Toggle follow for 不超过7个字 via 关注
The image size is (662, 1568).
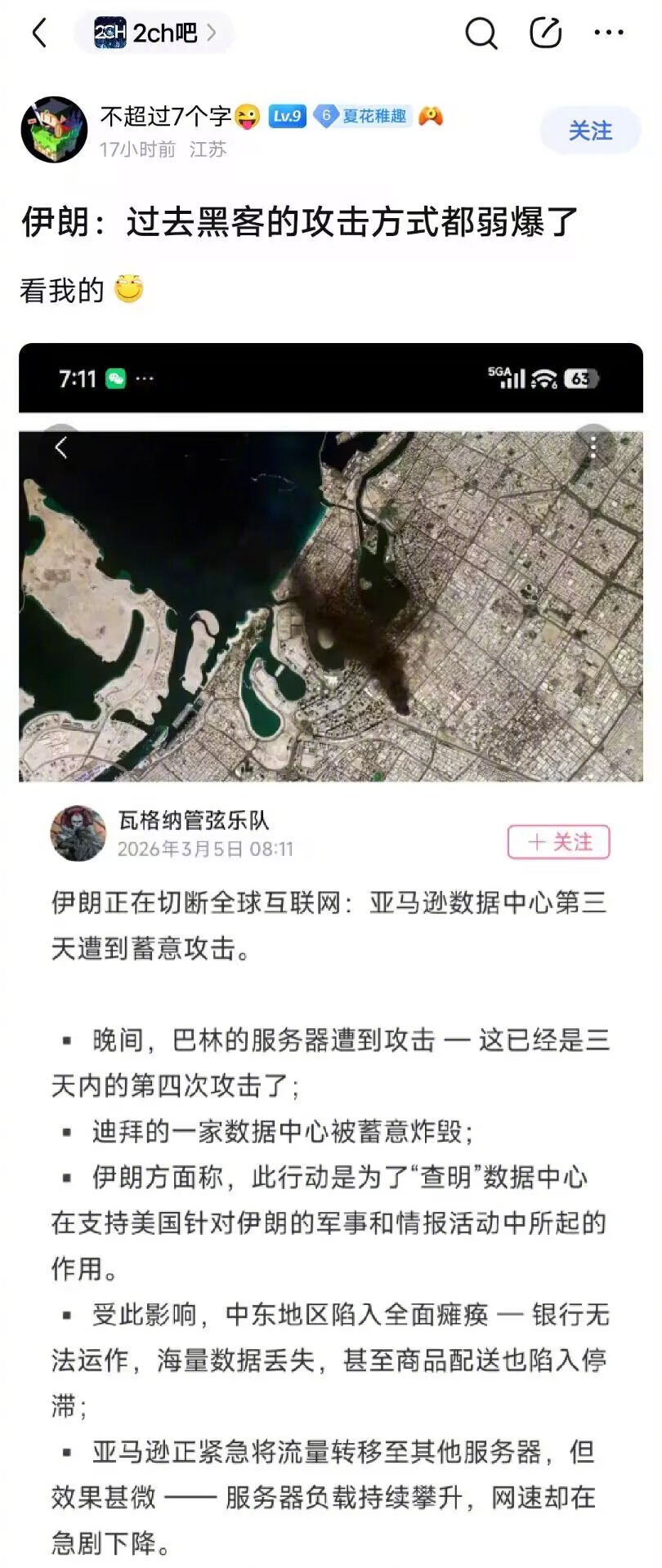pos(590,131)
